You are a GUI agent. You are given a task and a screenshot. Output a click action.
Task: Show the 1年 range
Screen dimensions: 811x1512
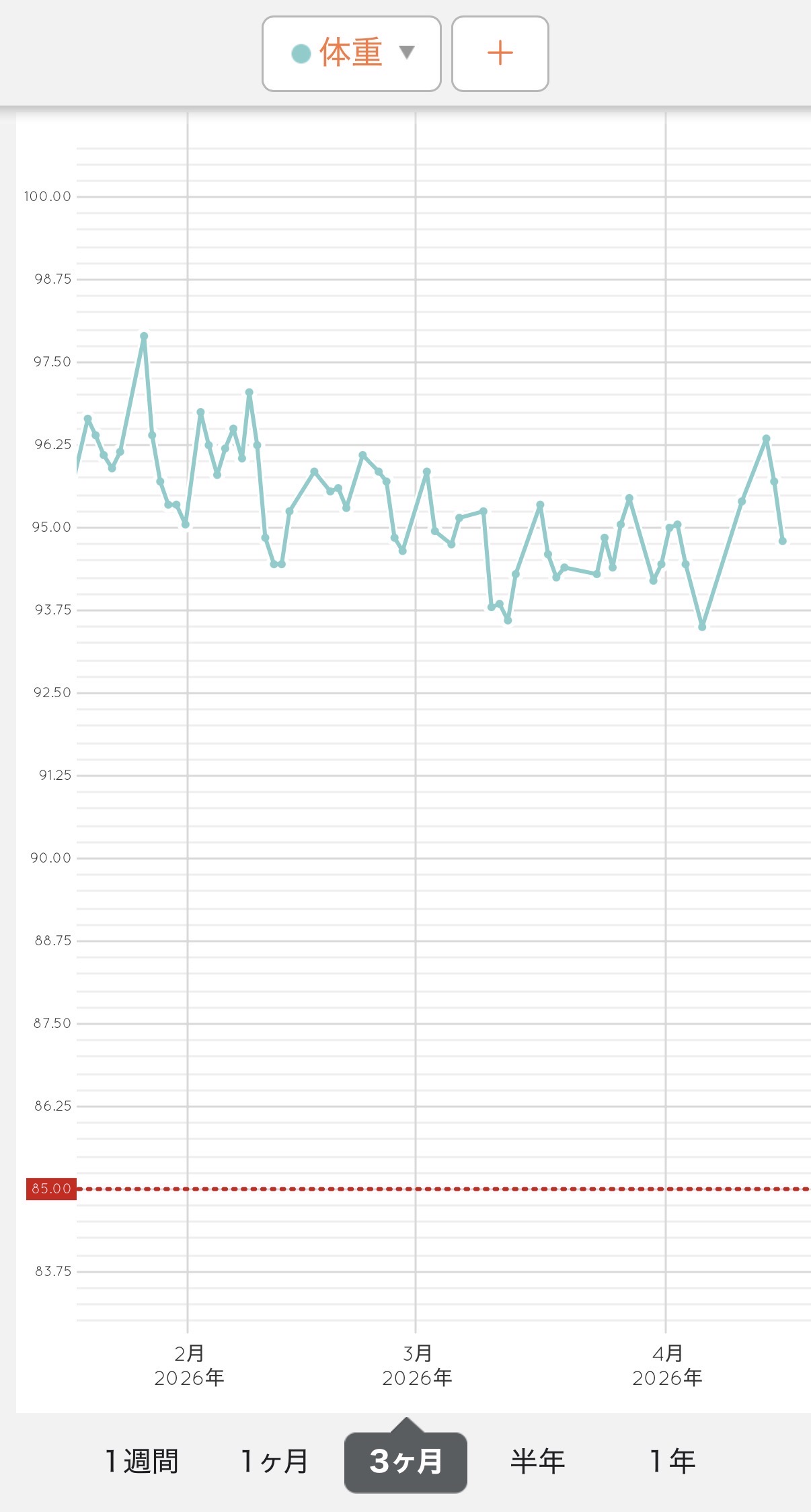(x=672, y=1461)
